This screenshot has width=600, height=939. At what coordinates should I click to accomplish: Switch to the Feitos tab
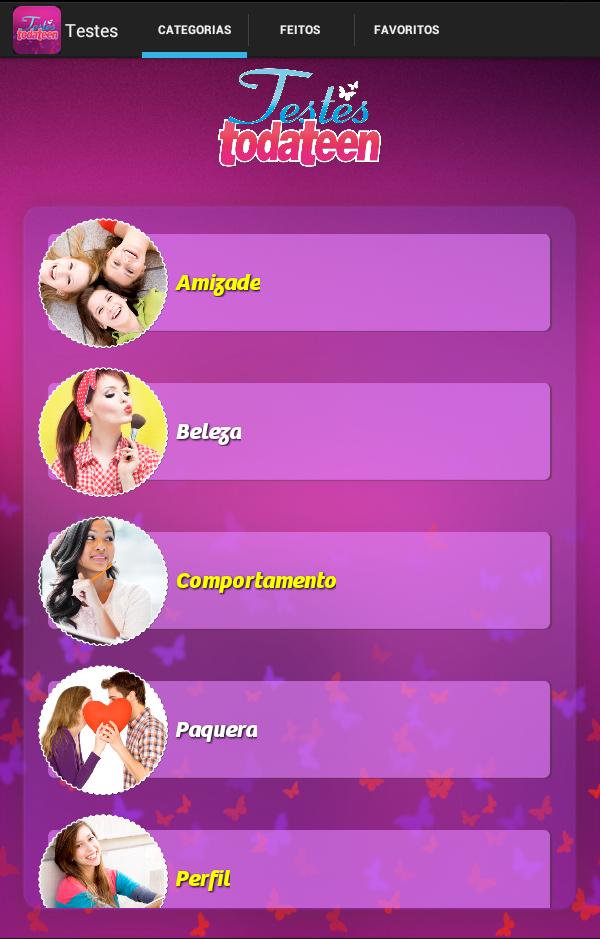300,30
